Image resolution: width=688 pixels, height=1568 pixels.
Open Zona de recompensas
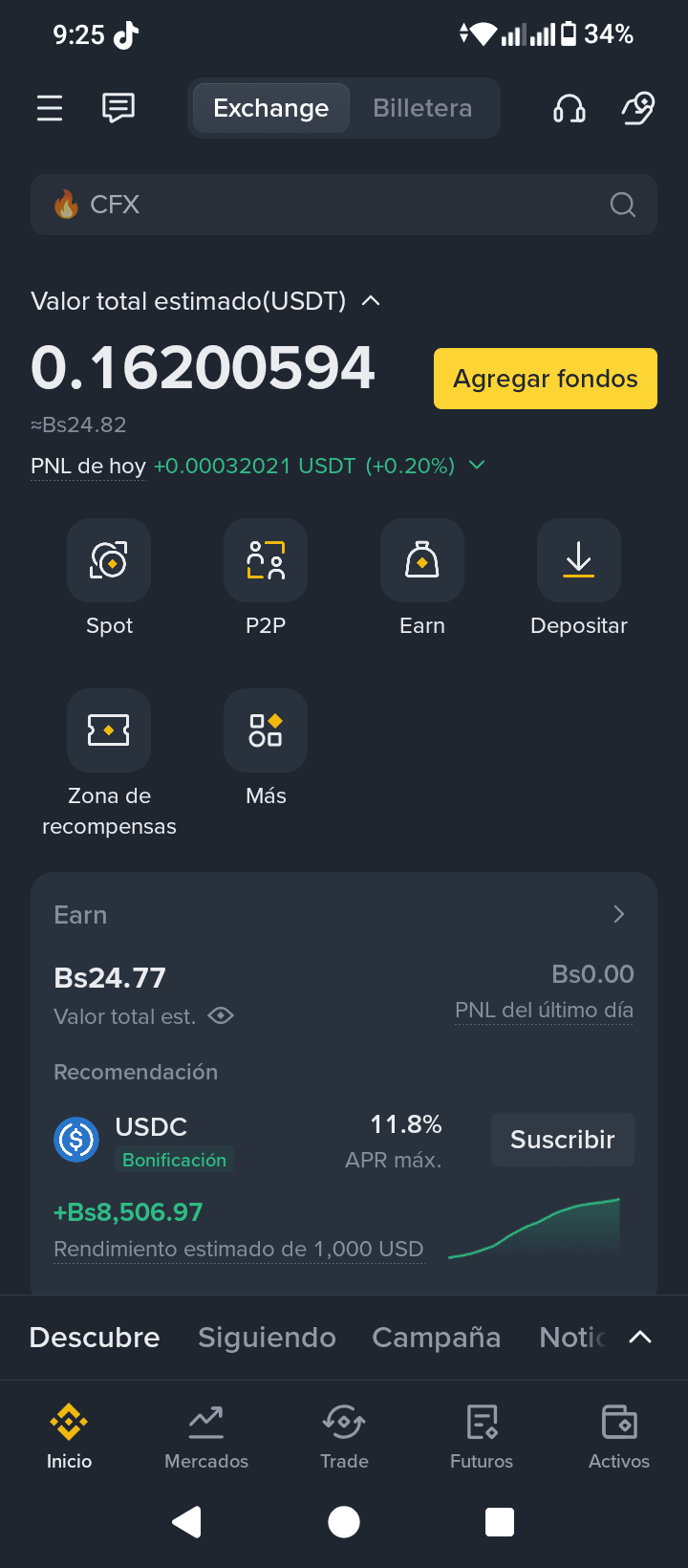click(109, 731)
